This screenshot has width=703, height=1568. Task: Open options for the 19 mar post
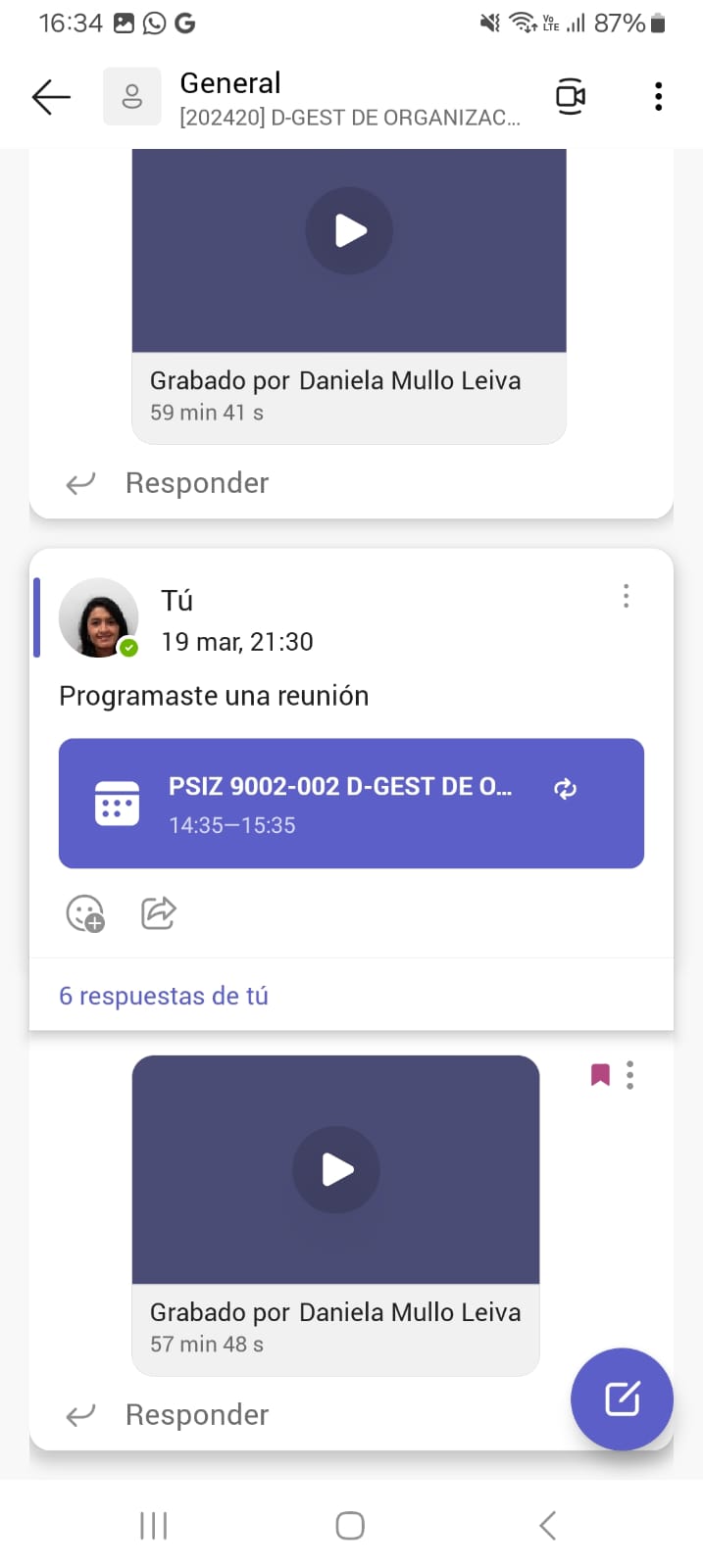pos(626,597)
